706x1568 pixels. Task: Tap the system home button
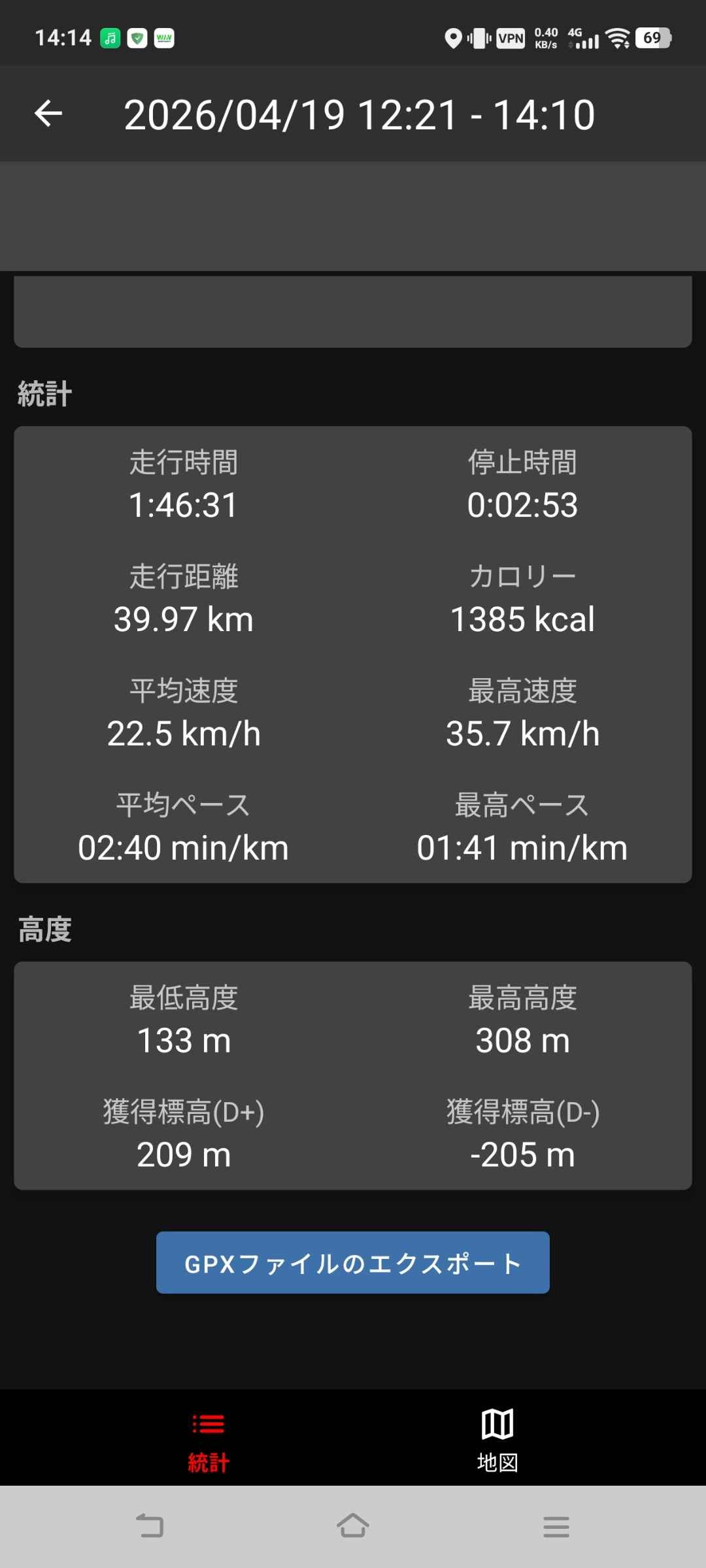(x=353, y=1526)
